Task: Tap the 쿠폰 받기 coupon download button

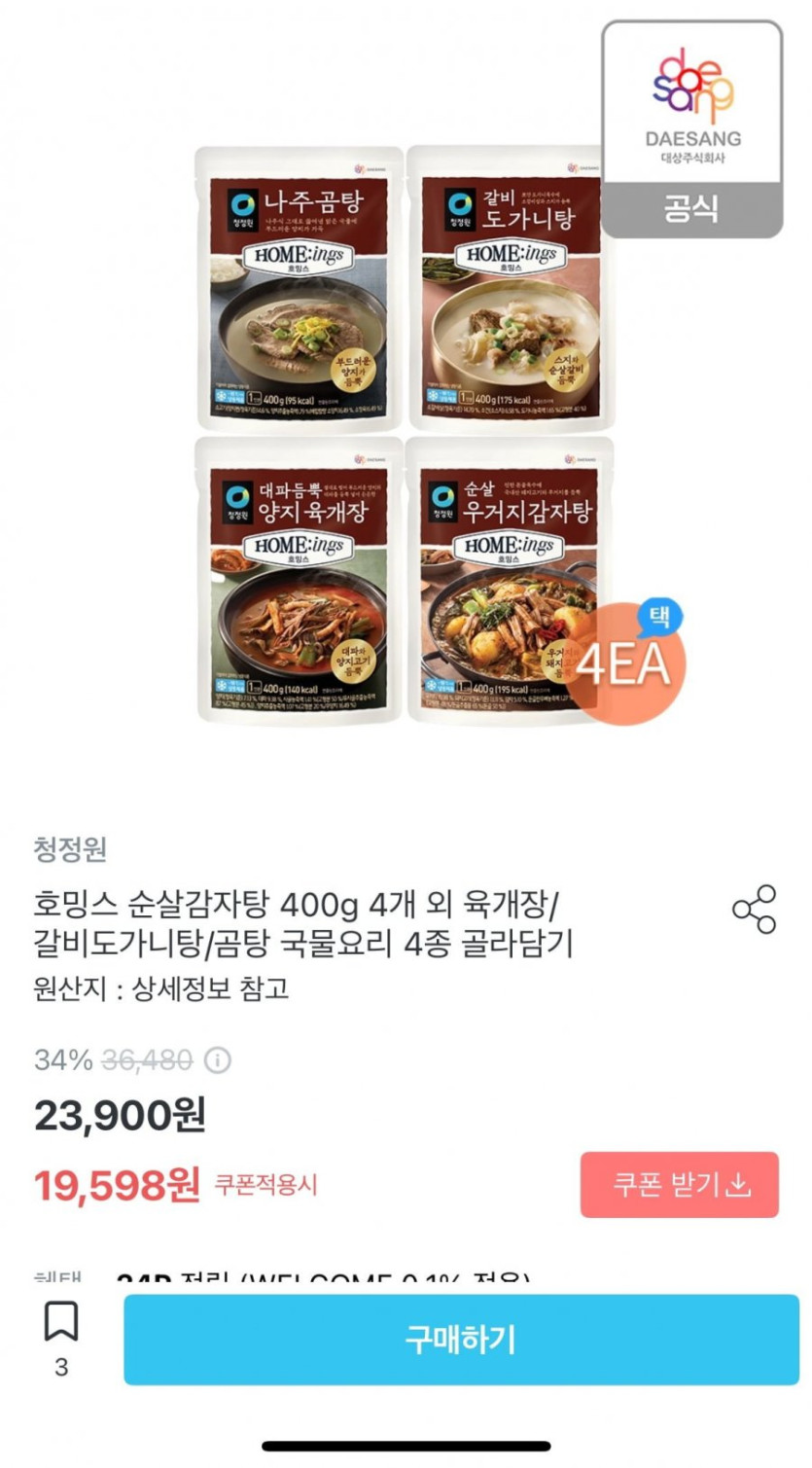Action: click(679, 1184)
